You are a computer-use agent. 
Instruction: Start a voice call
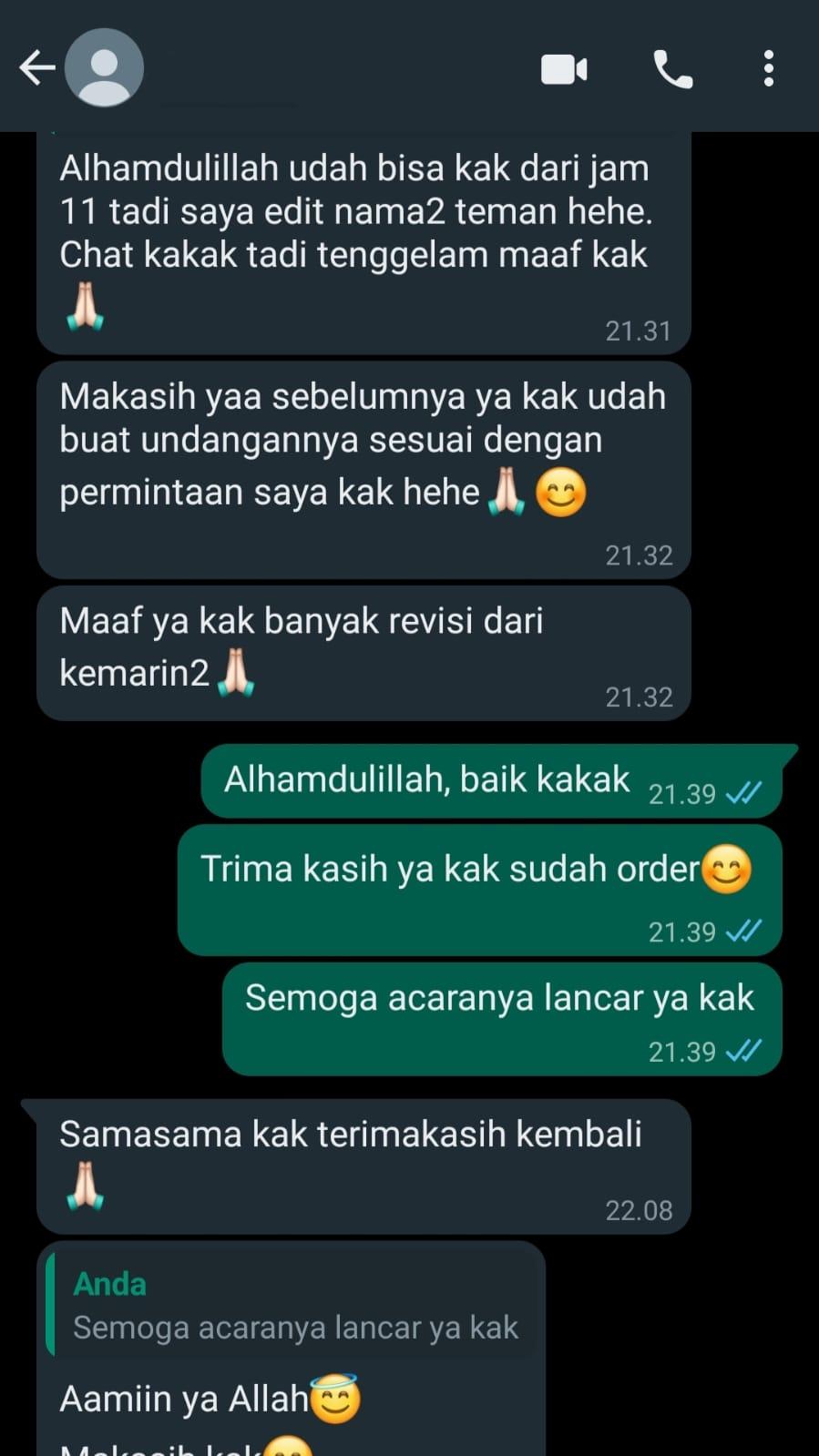coord(673,69)
